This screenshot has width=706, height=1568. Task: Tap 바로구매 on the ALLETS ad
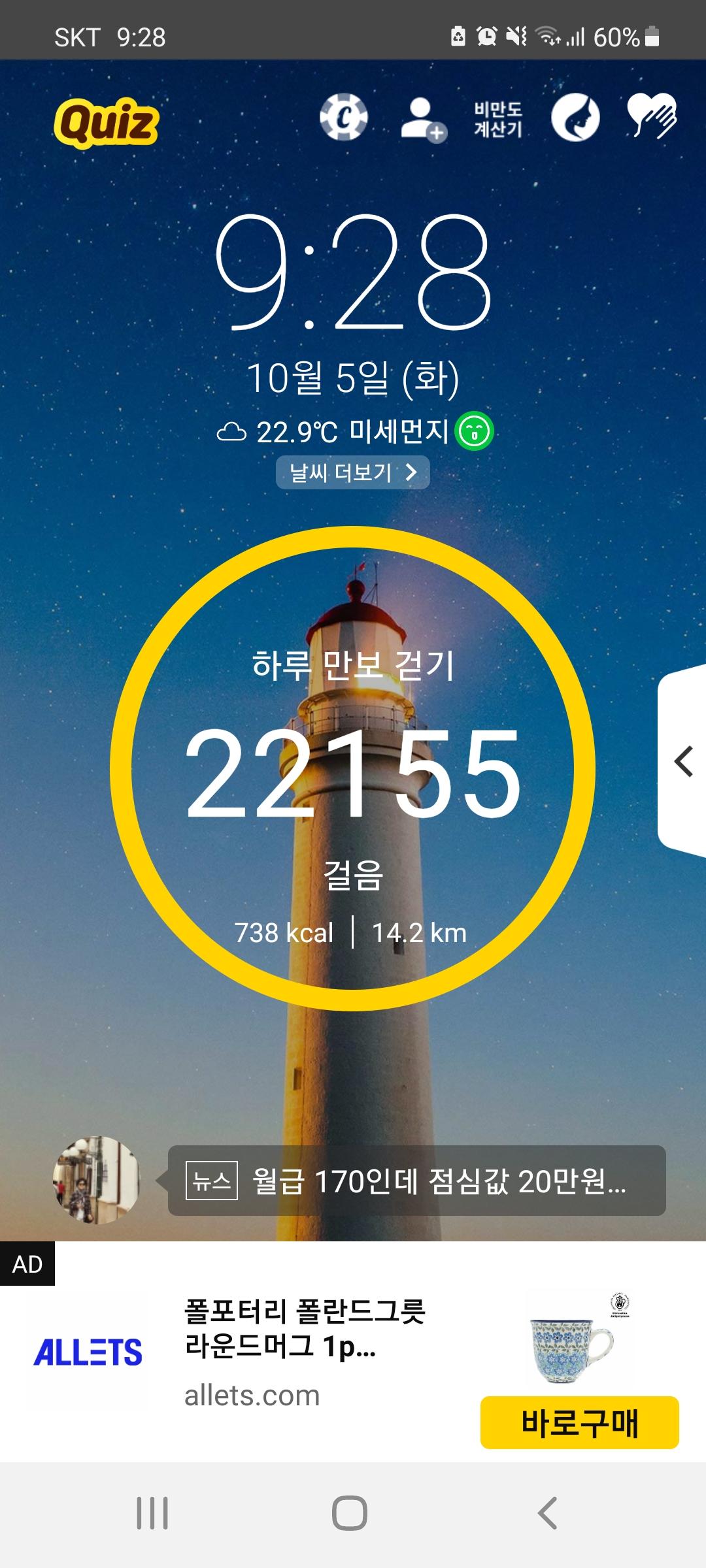coord(579,1422)
